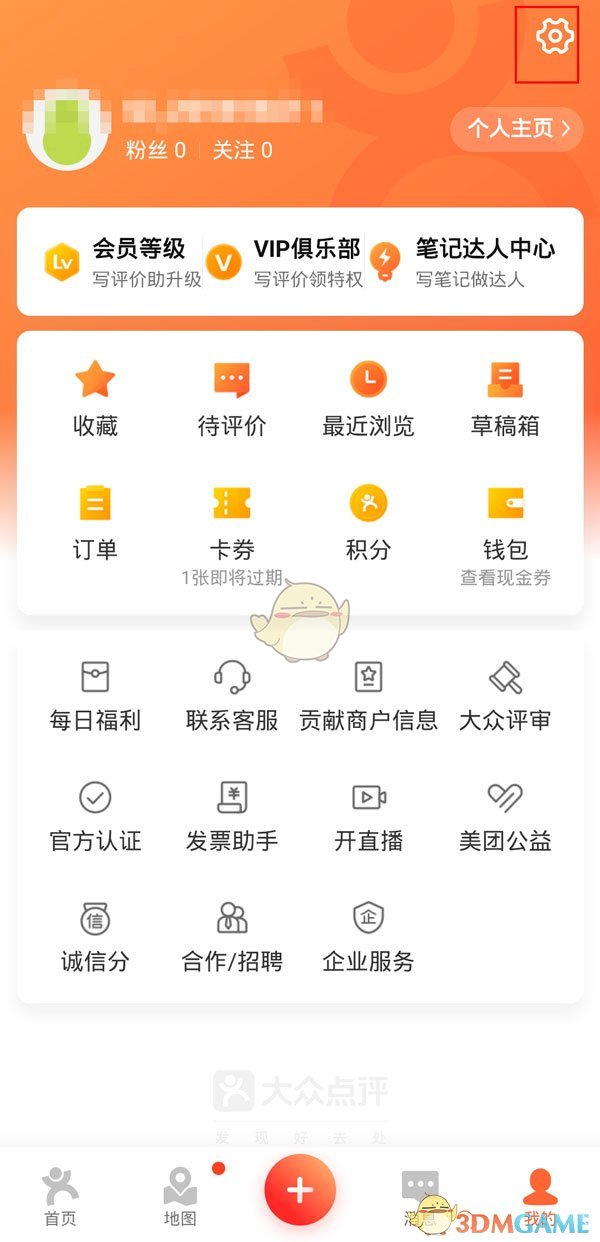This screenshot has width=600, height=1242.
Task: Open 每日福利 daily benefits
Action: point(95,695)
